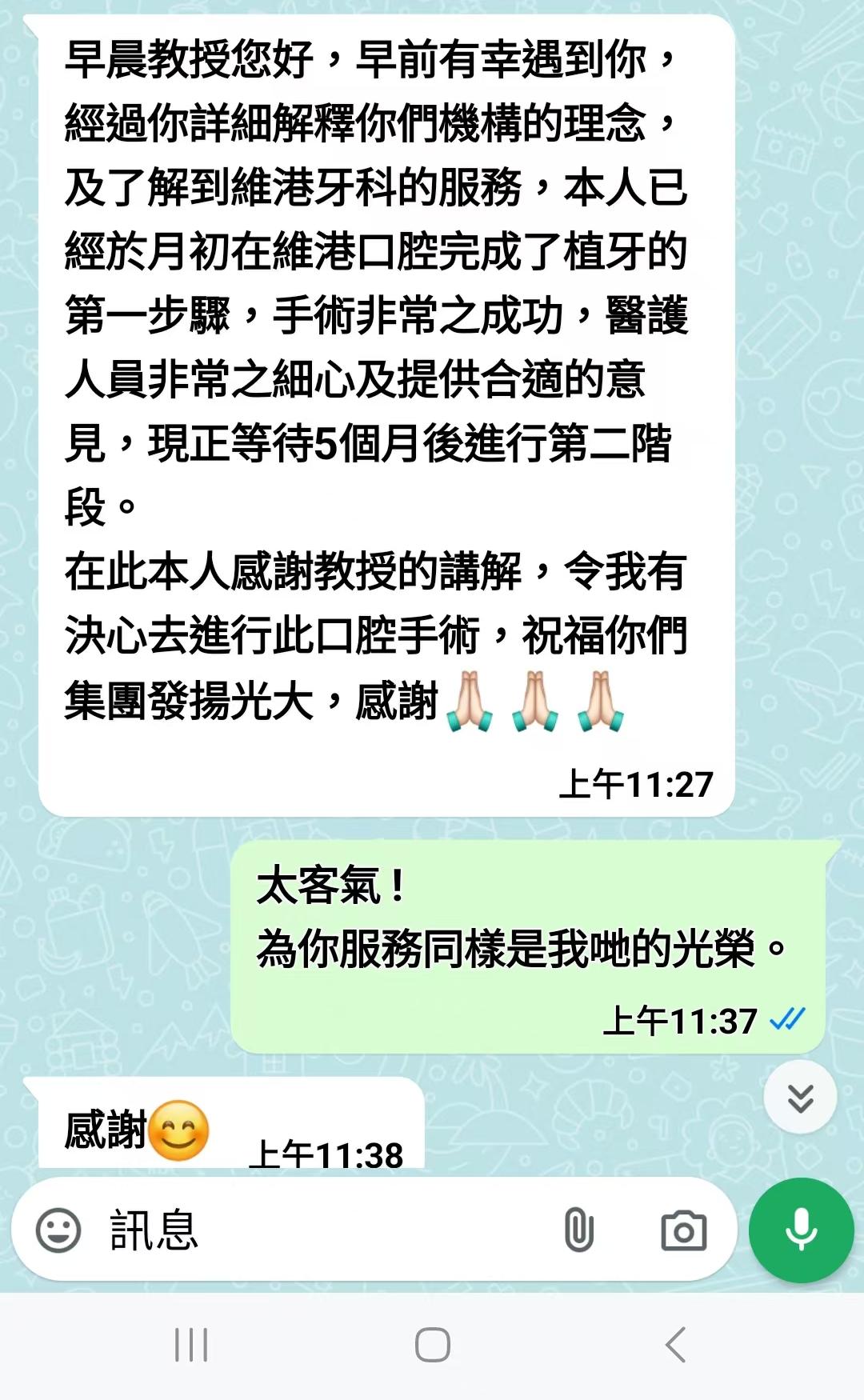Select the 為你服務 reply text
Viewport: 864px width, 1400px height.
point(520,946)
